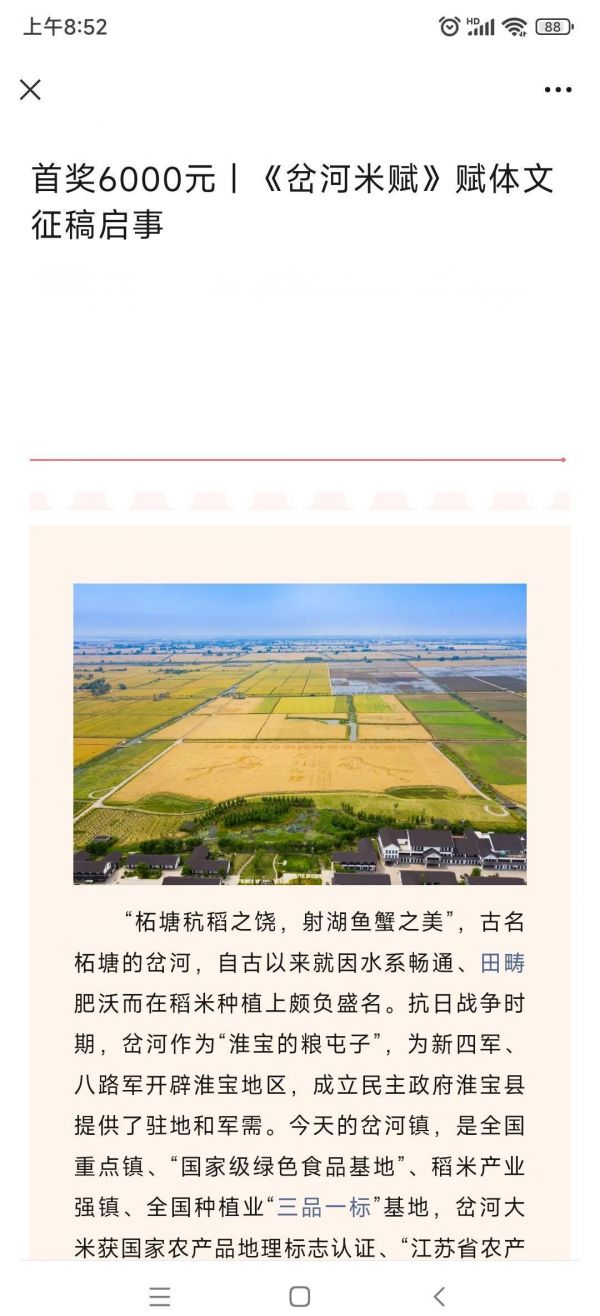Go back using system navigation bar
Screen dimensions: 600x1316
pyautogui.click(x=439, y=1297)
